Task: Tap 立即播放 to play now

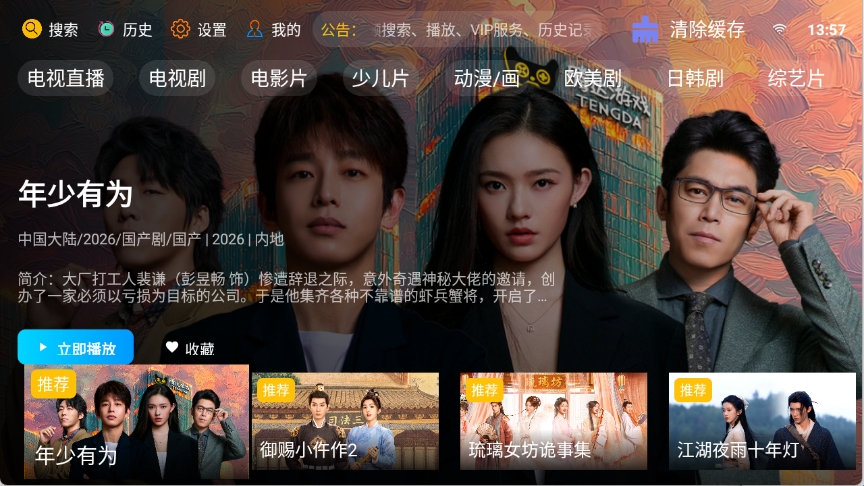Action: (76, 348)
